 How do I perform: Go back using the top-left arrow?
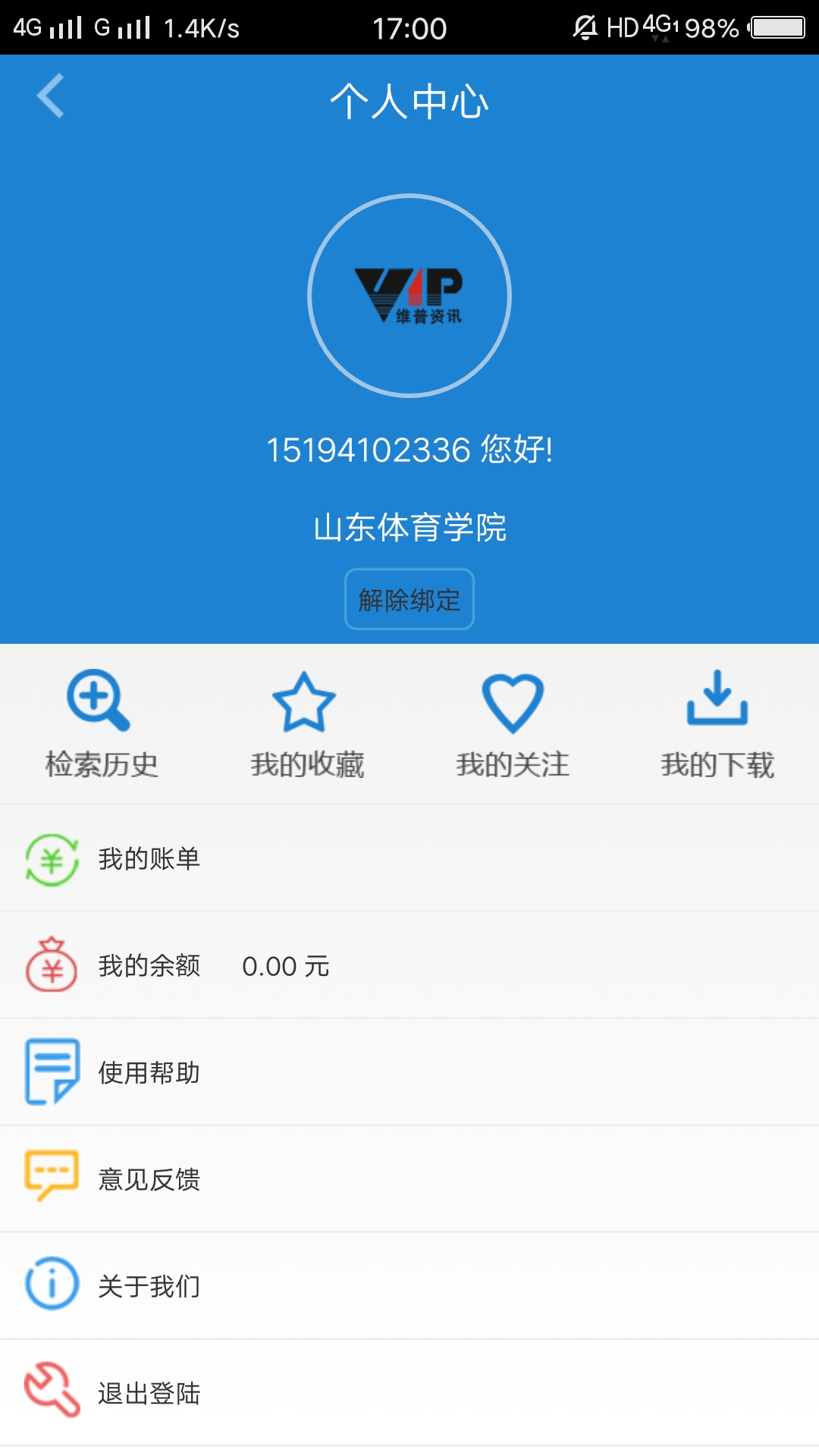(50, 96)
